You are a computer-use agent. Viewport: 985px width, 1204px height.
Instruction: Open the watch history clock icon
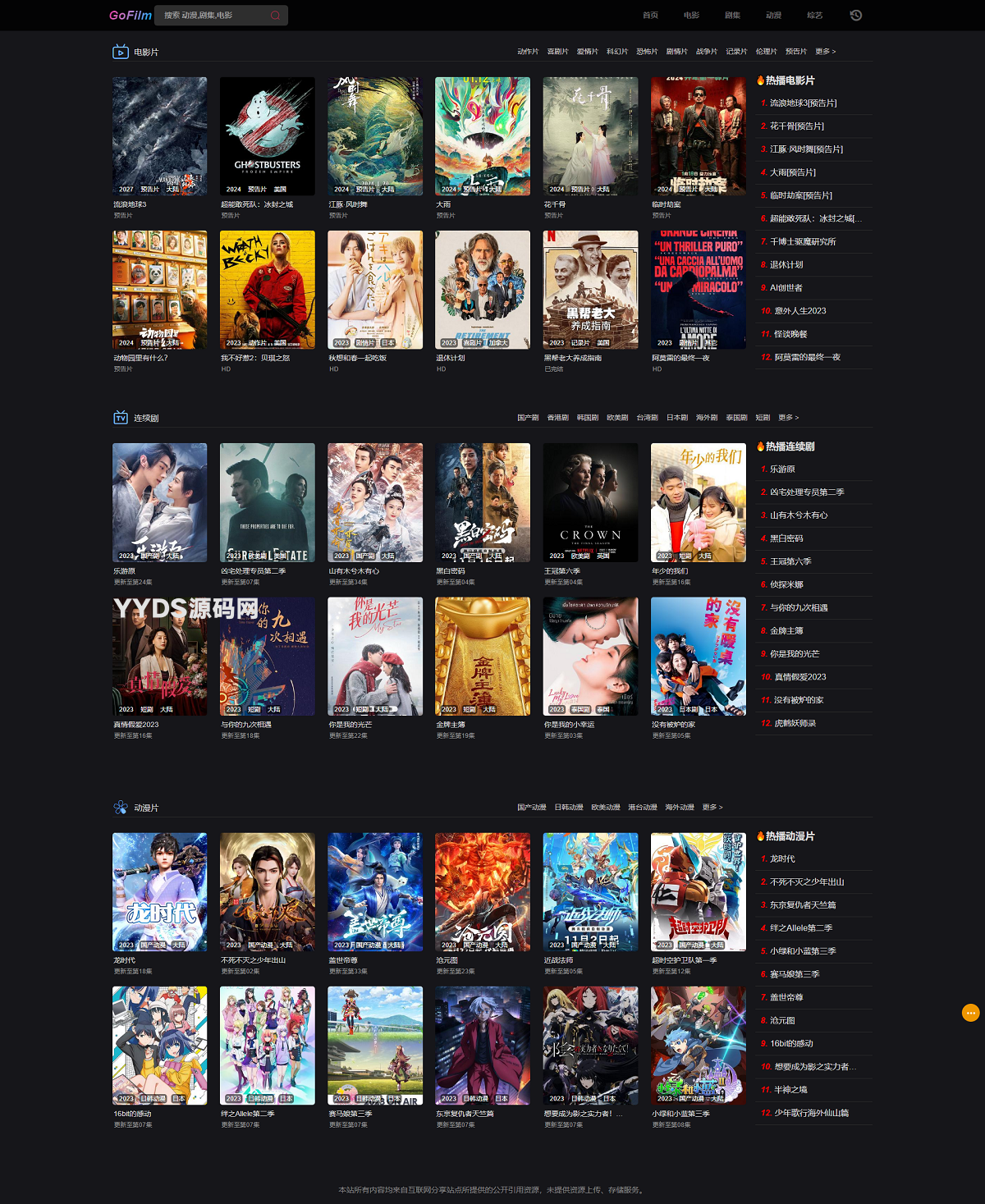[855, 15]
